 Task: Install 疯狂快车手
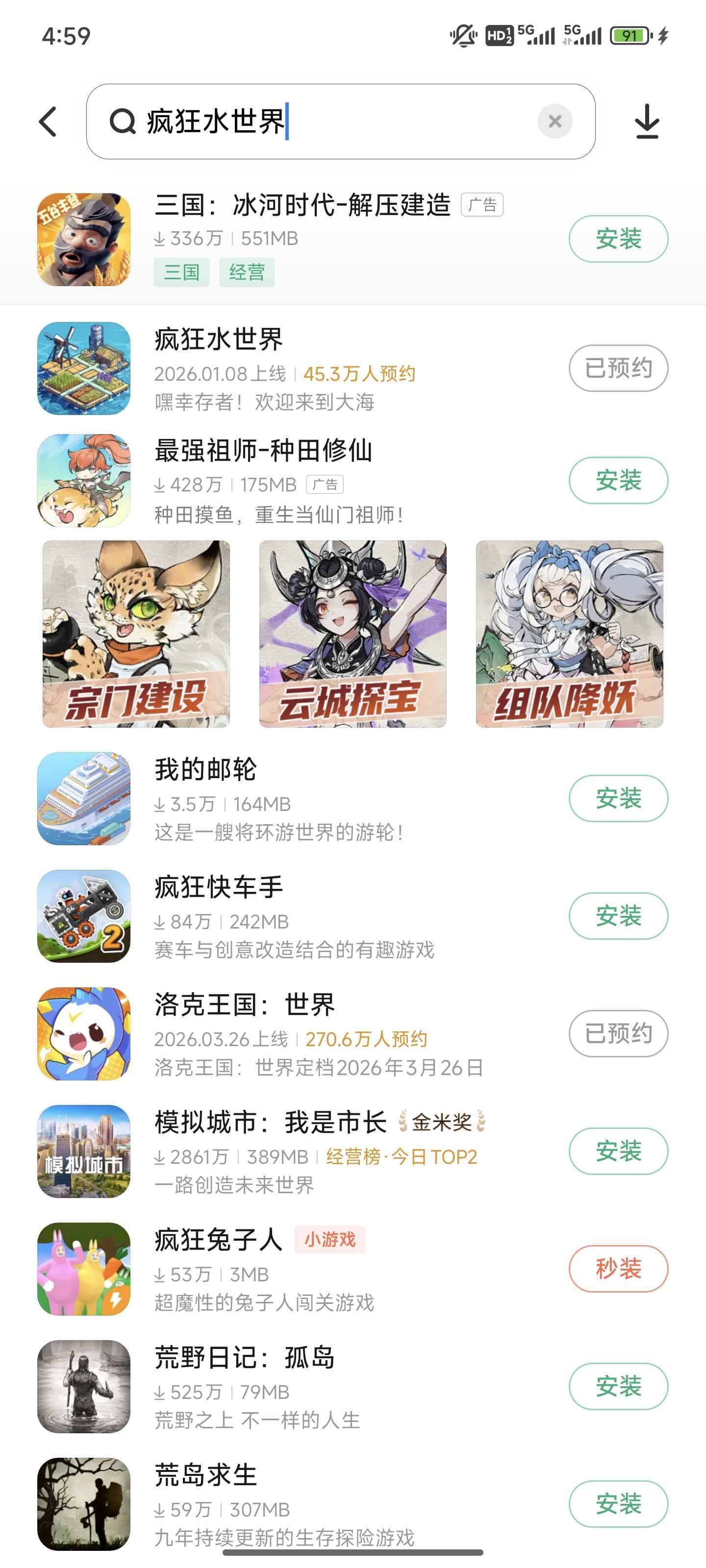(618, 915)
